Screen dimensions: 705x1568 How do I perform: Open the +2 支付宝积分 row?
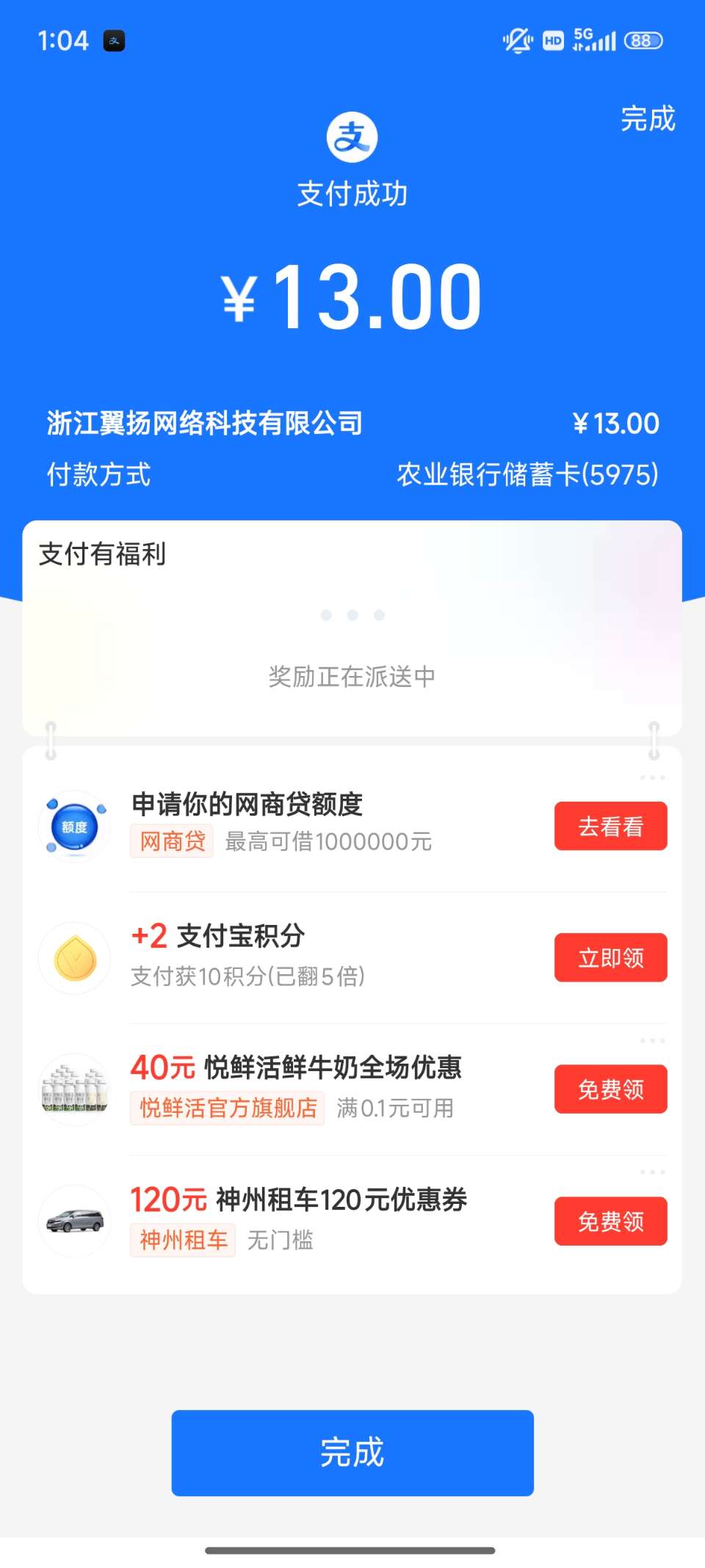coord(294,954)
